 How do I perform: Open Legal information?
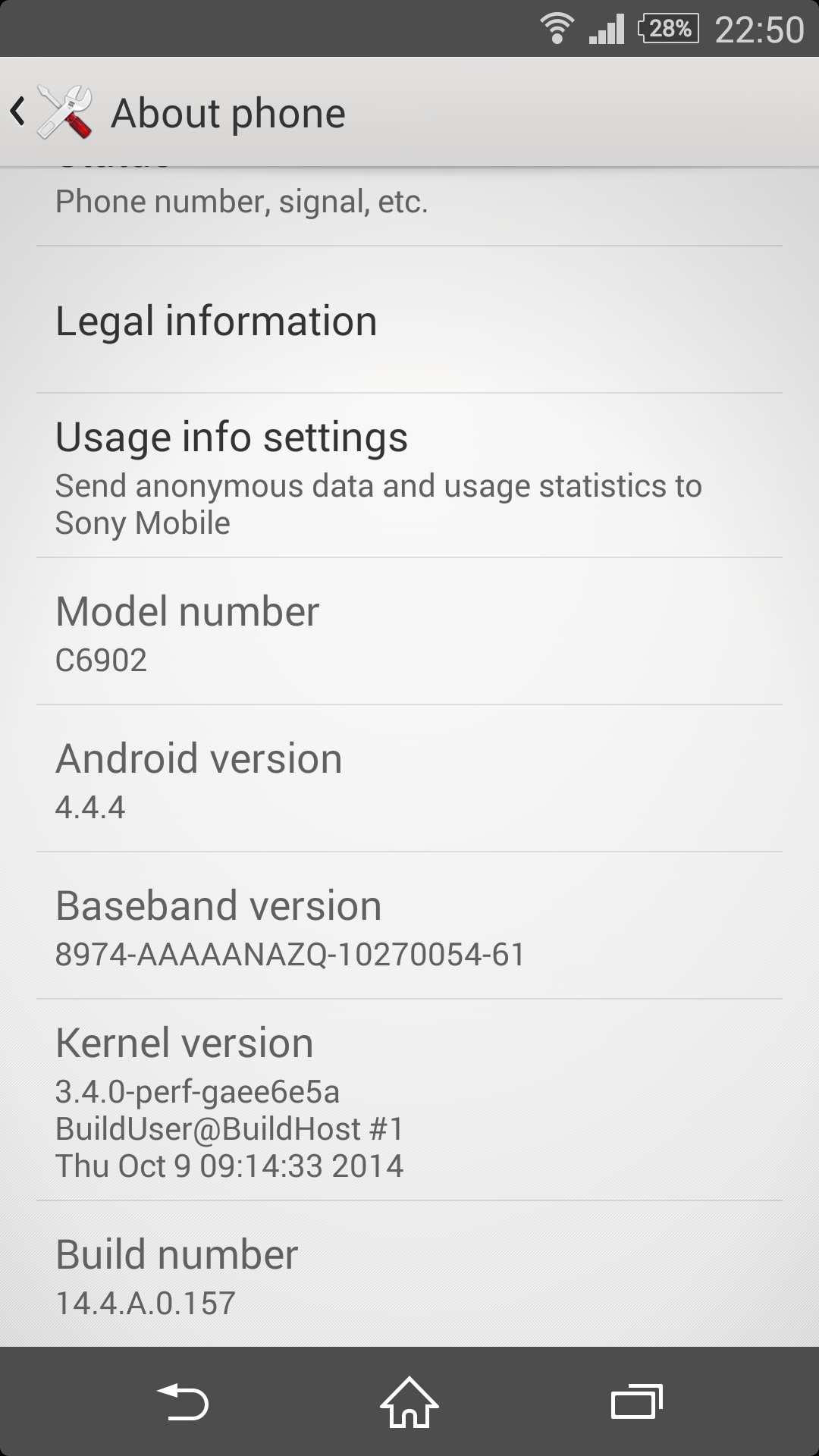pos(409,320)
